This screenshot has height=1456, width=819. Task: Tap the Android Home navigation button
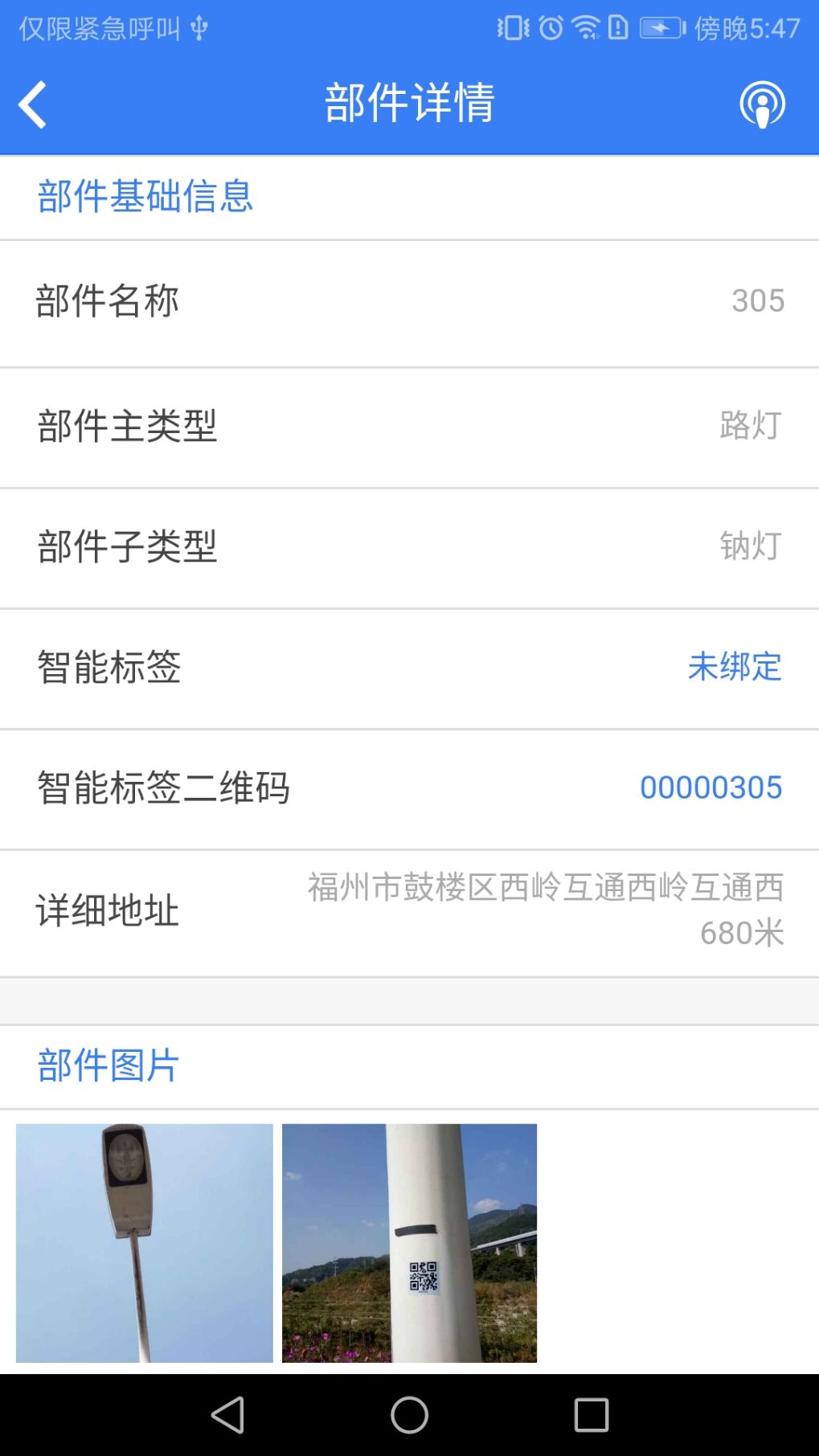(409, 1416)
